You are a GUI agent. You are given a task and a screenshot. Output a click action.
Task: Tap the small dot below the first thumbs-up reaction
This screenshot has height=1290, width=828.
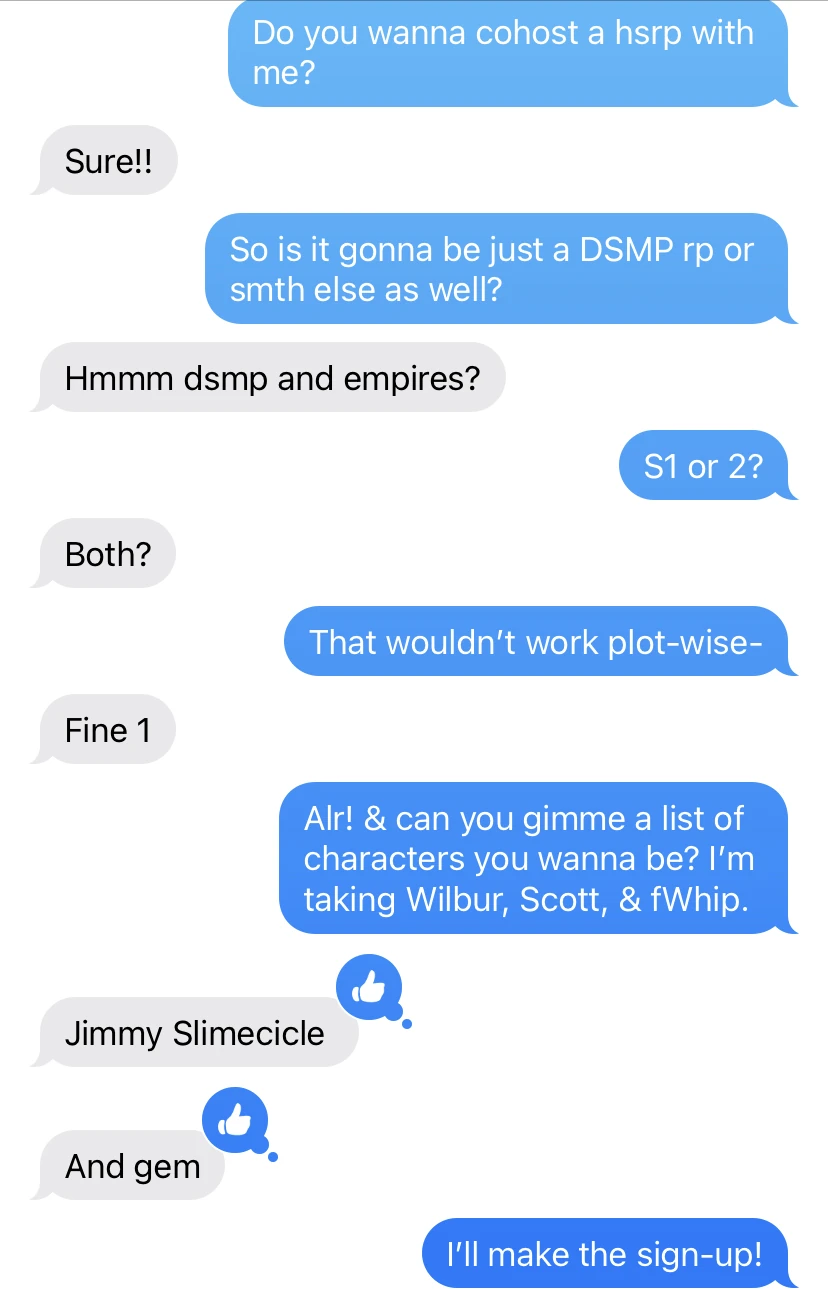(406, 1022)
